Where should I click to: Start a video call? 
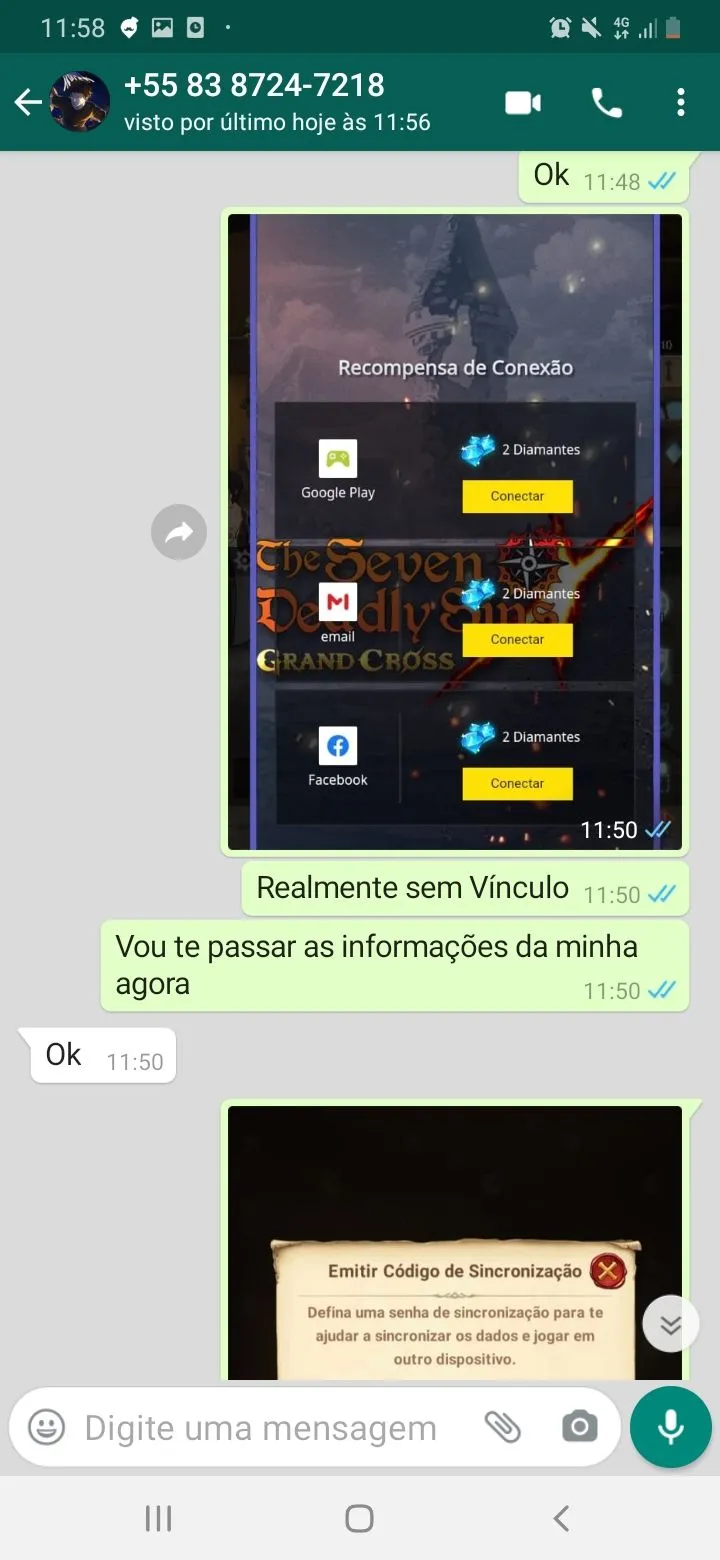click(523, 102)
